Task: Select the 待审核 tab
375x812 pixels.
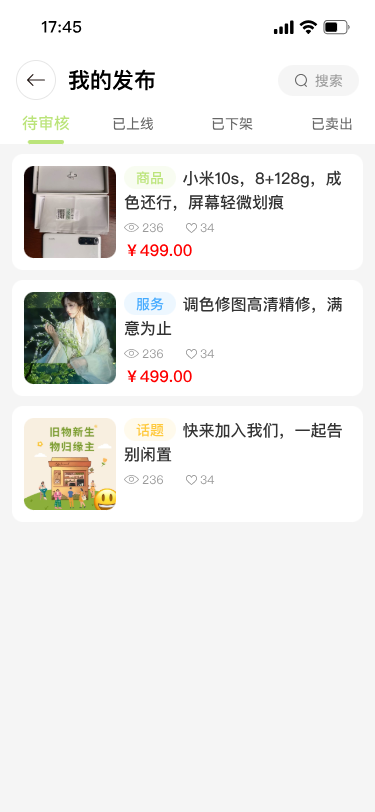Action: 46,124
